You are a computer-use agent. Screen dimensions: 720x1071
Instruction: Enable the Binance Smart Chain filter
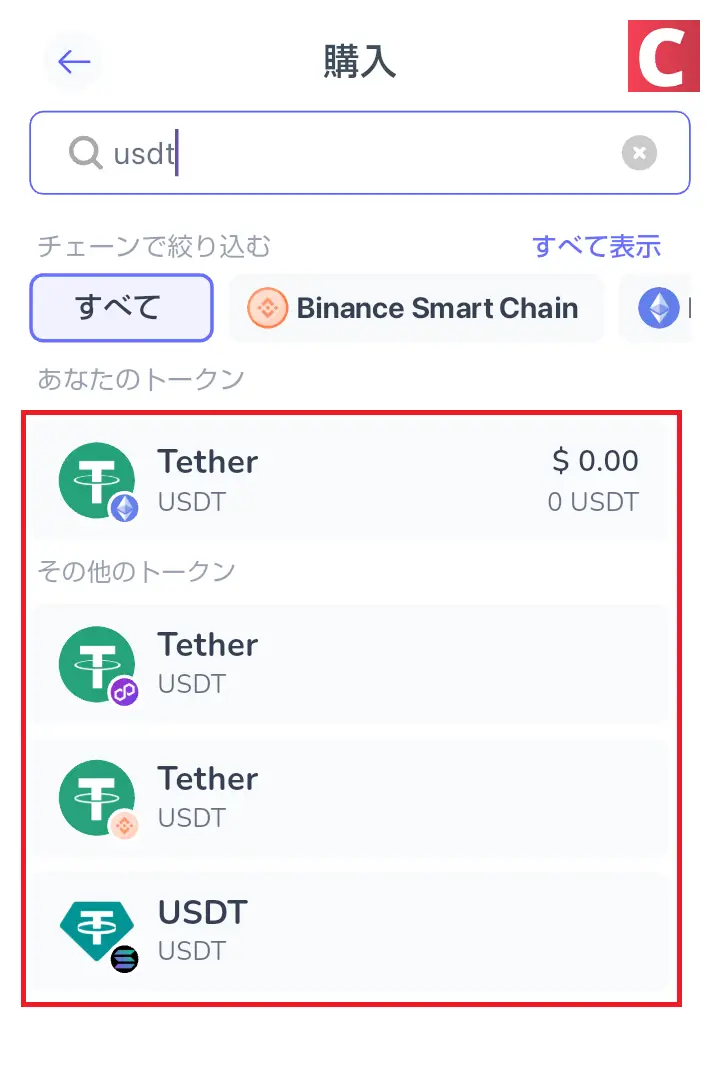pos(416,308)
